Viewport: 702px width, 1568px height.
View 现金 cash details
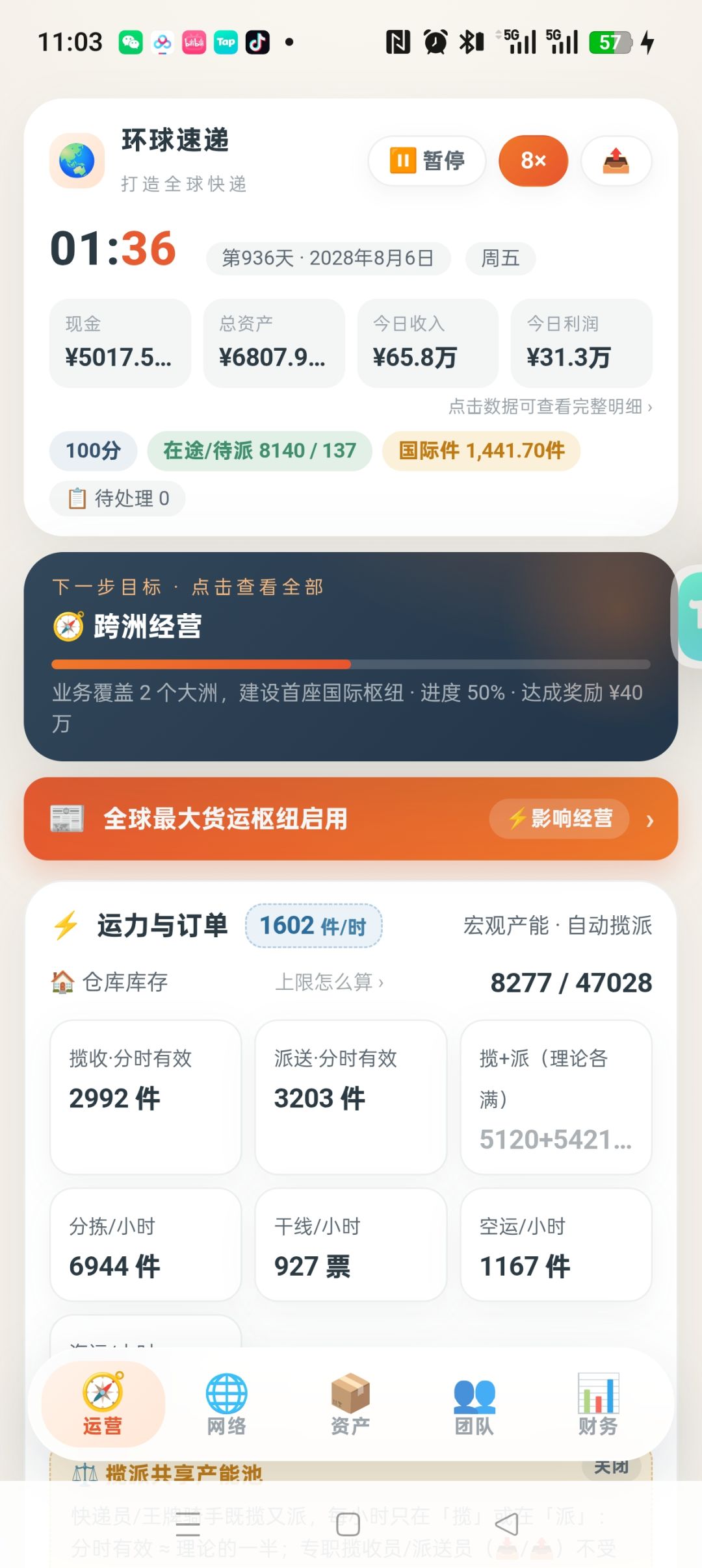120,343
